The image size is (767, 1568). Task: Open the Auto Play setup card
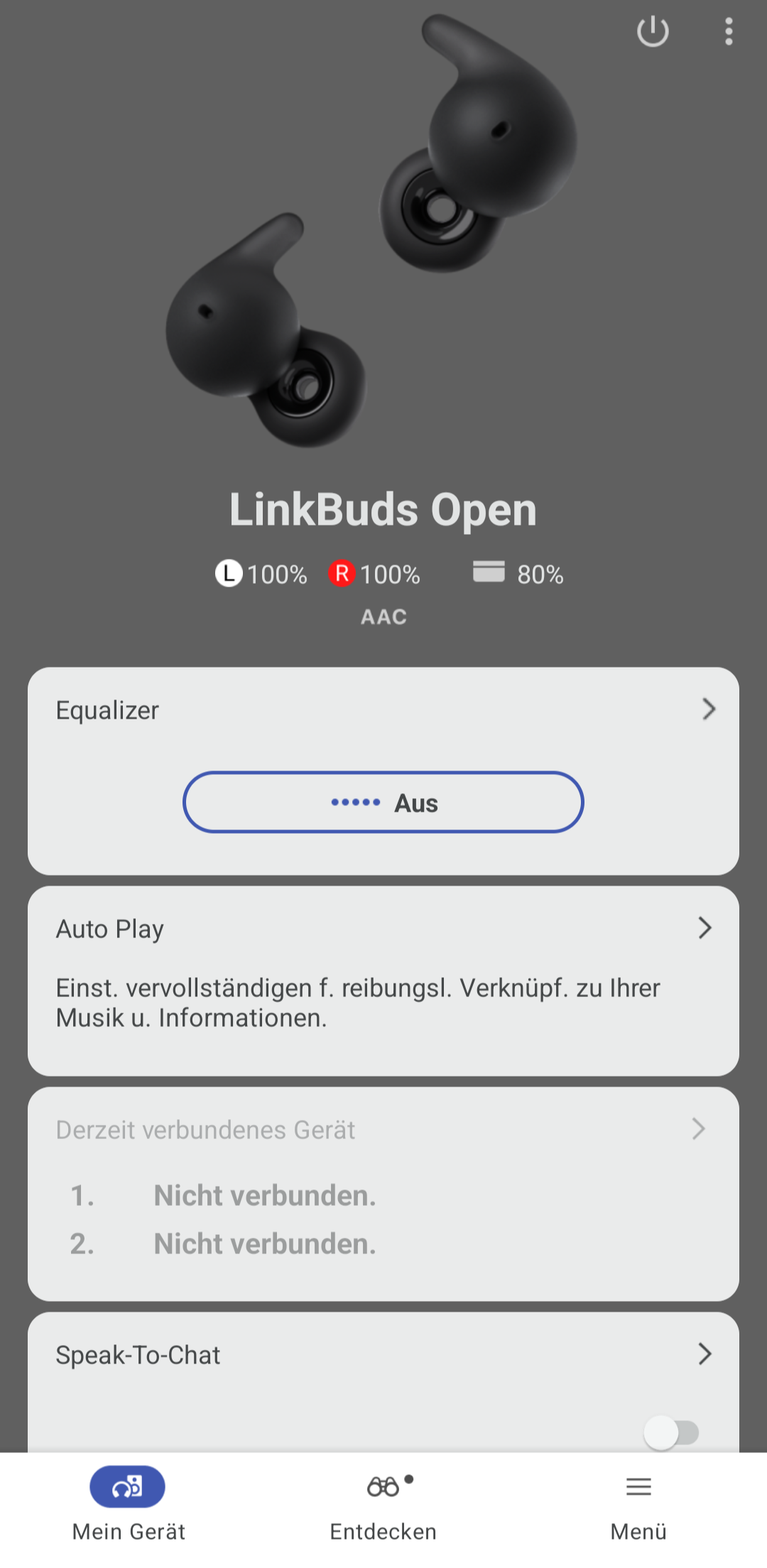tap(383, 980)
